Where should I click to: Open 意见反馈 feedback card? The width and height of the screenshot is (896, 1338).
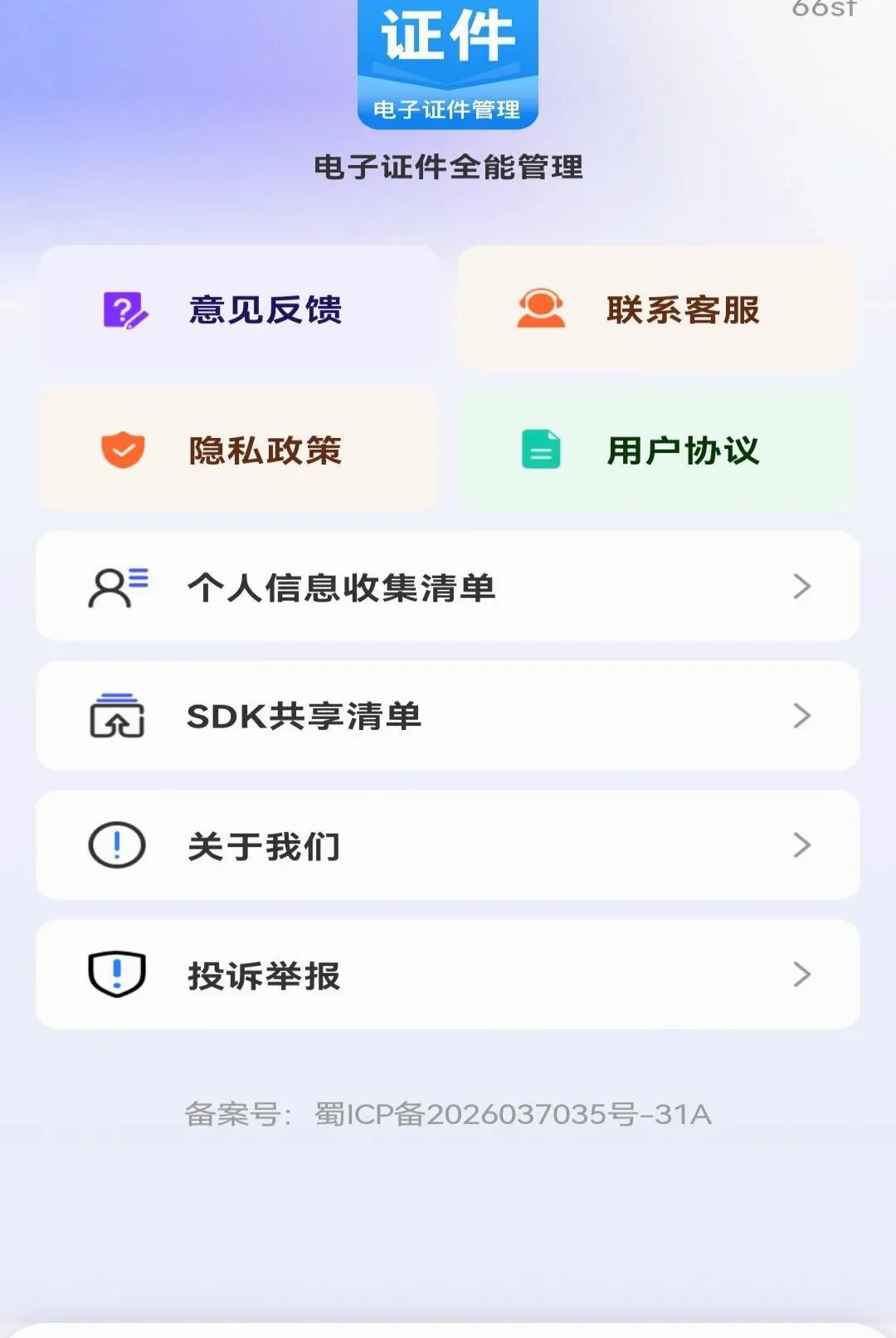click(238, 309)
